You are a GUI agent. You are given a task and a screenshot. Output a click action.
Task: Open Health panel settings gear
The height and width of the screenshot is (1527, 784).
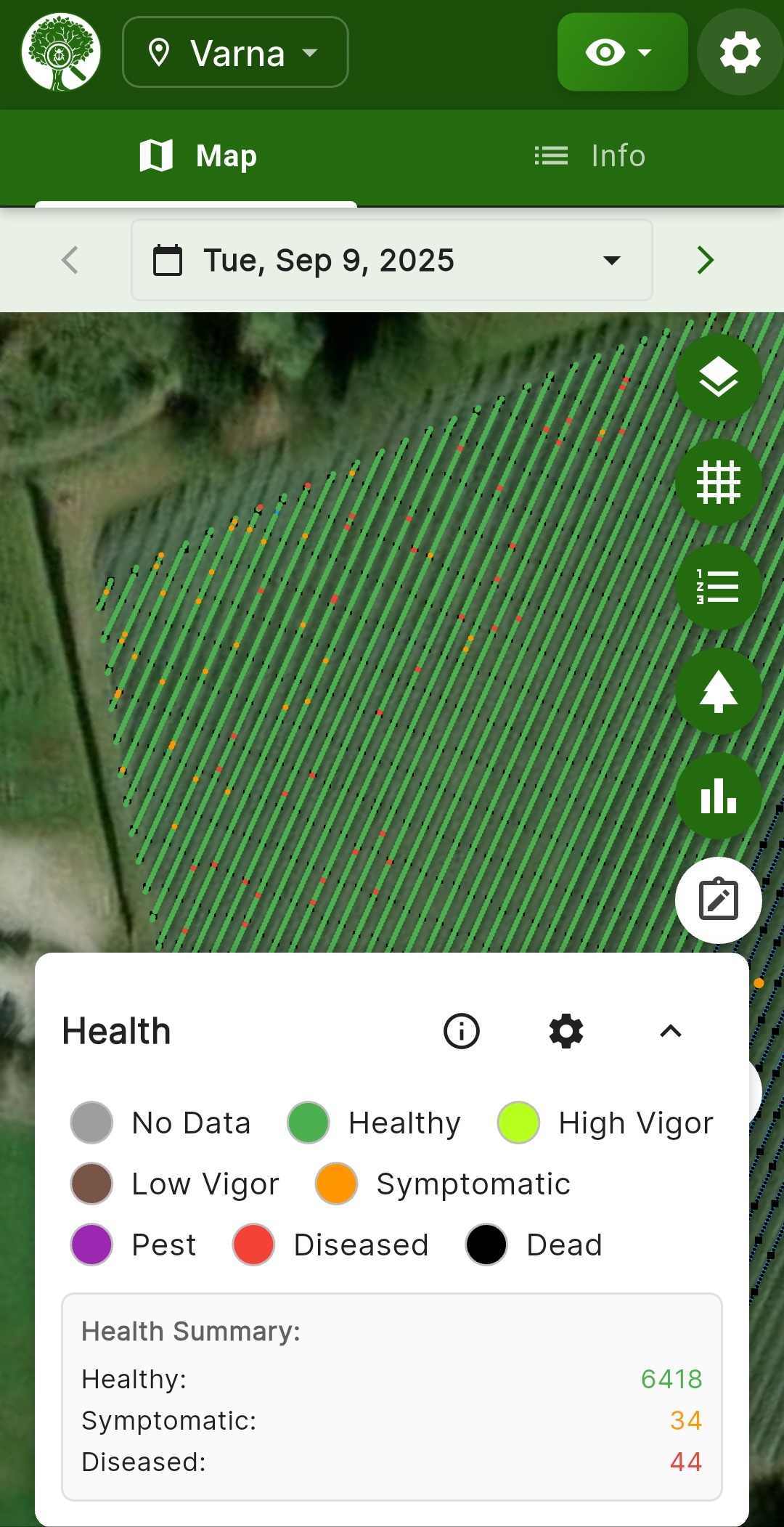tap(566, 1031)
